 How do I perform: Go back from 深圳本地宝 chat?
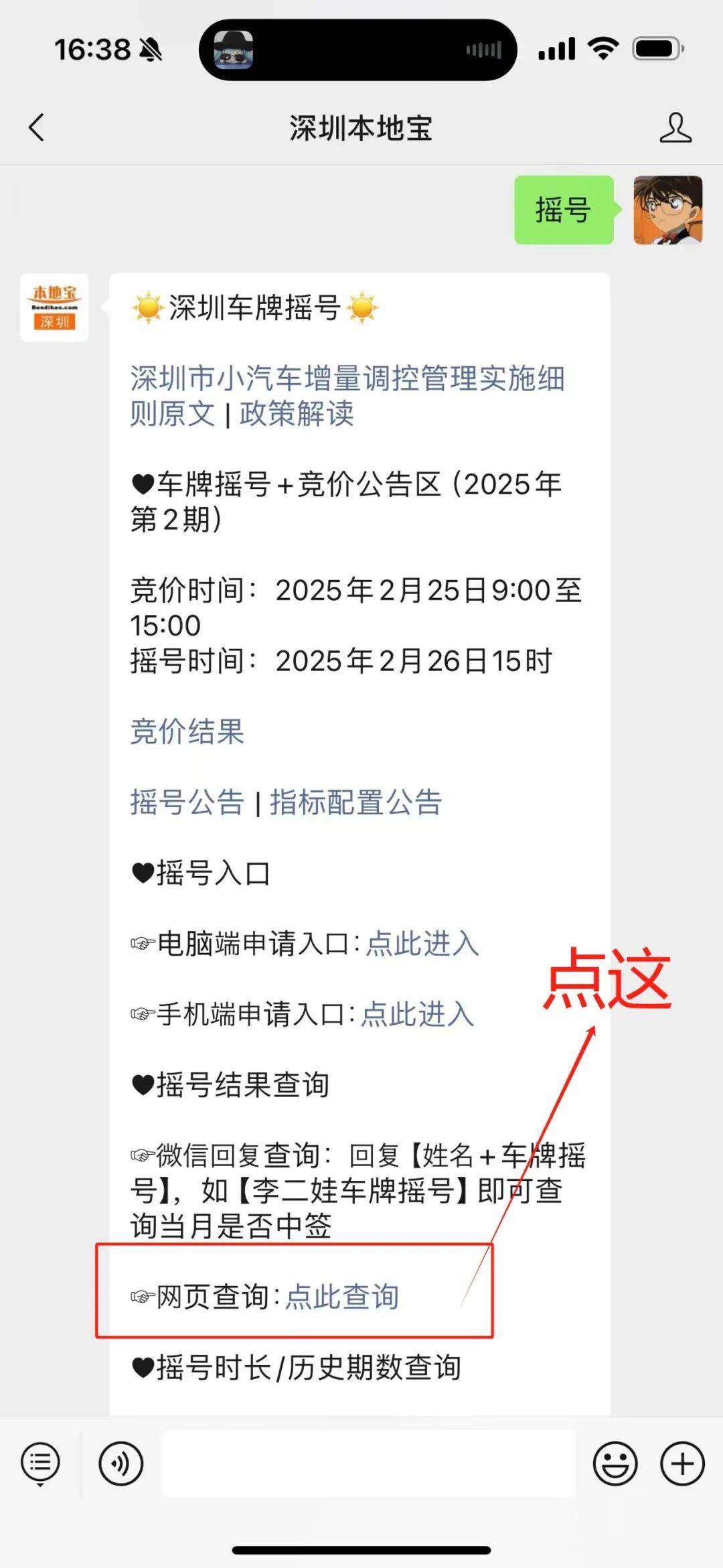37,127
